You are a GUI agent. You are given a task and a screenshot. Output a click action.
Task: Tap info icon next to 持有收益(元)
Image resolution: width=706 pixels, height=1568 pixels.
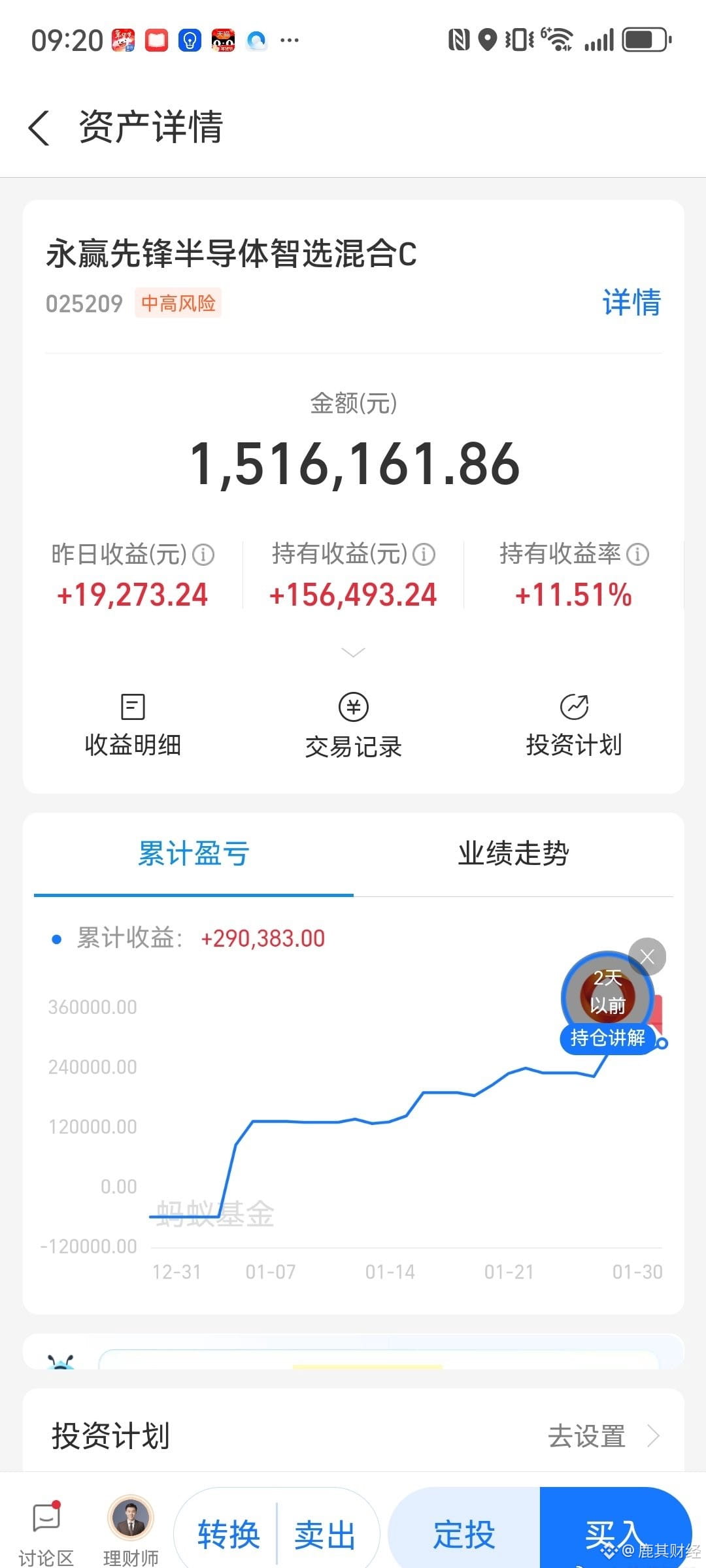click(x=424, y=555)
